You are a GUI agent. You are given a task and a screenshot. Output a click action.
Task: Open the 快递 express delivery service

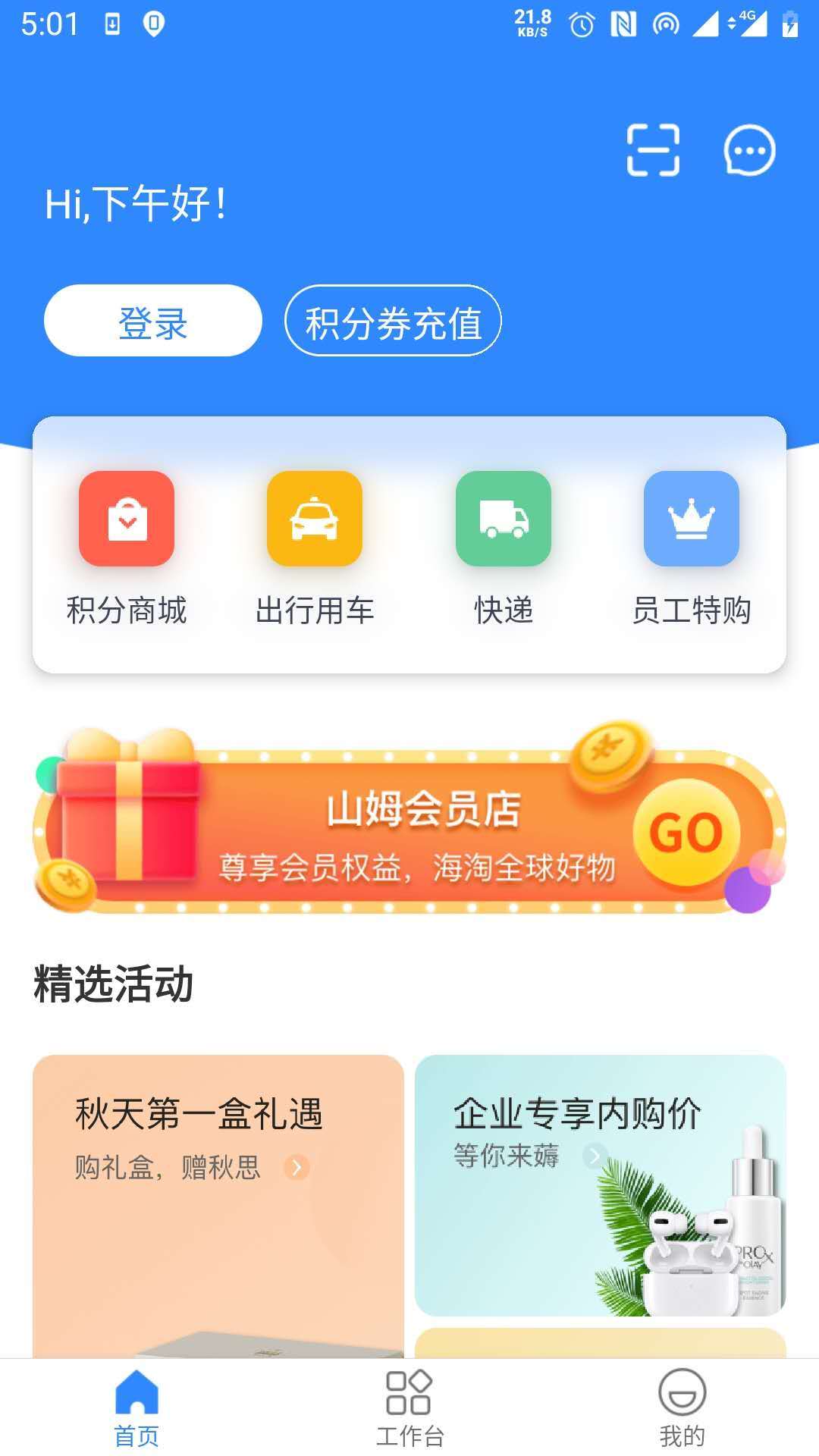pos(504,546)
